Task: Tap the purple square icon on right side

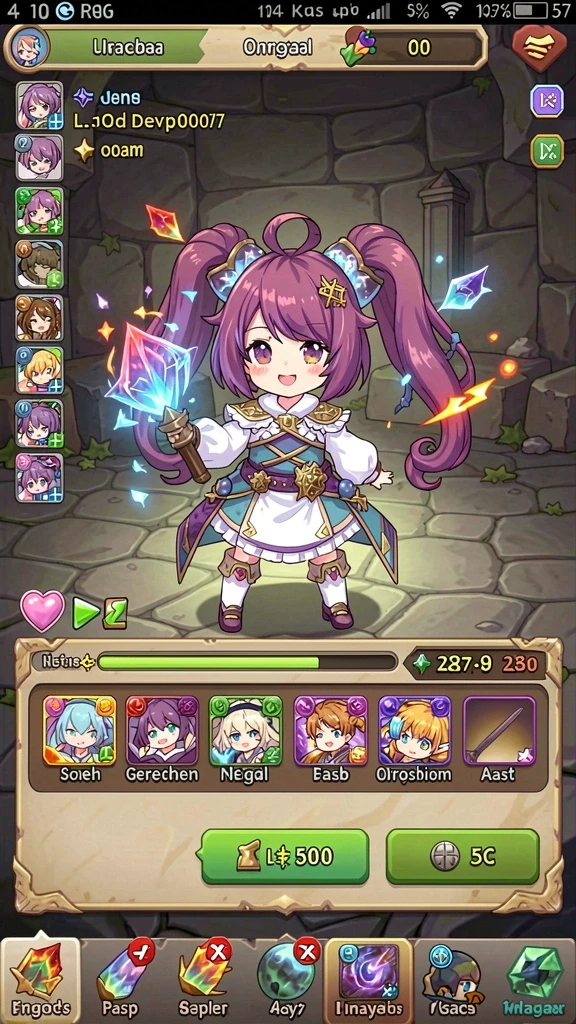Action: pos(547,101)
